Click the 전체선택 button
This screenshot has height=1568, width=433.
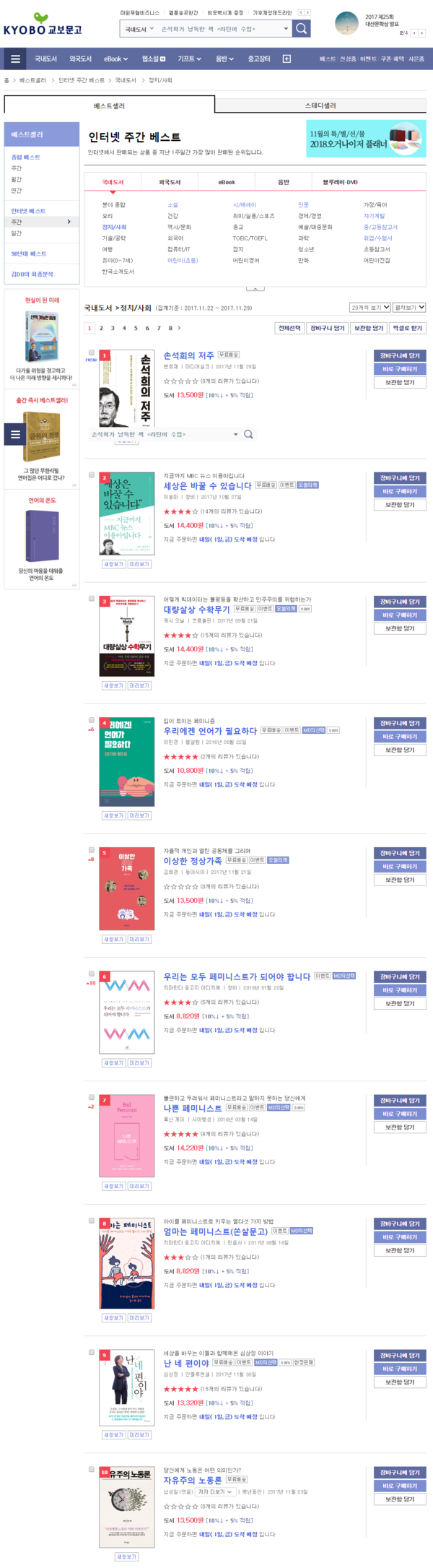pos(289,328)
